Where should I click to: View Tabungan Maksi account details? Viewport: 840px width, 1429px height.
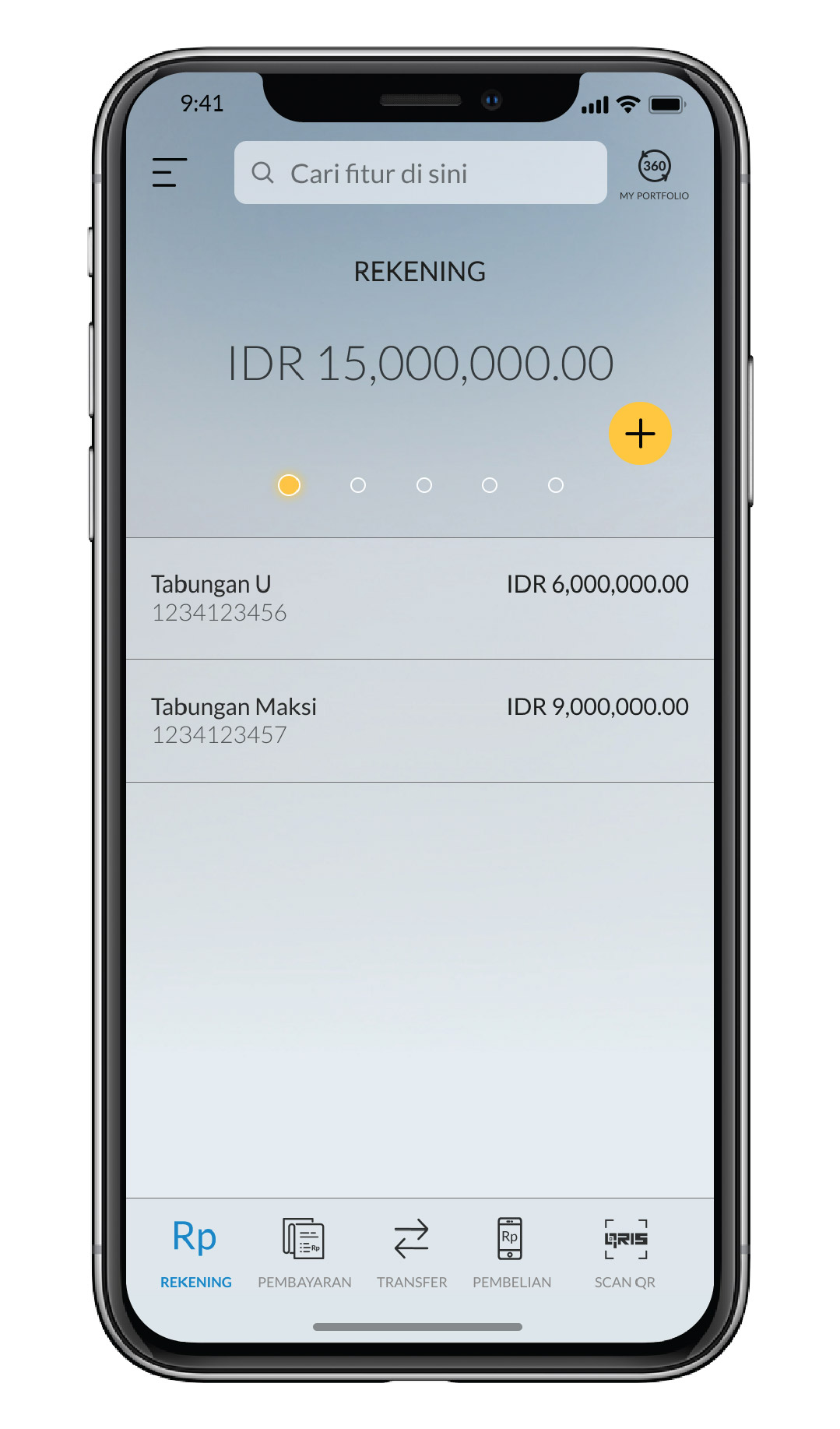click(420, 720)
